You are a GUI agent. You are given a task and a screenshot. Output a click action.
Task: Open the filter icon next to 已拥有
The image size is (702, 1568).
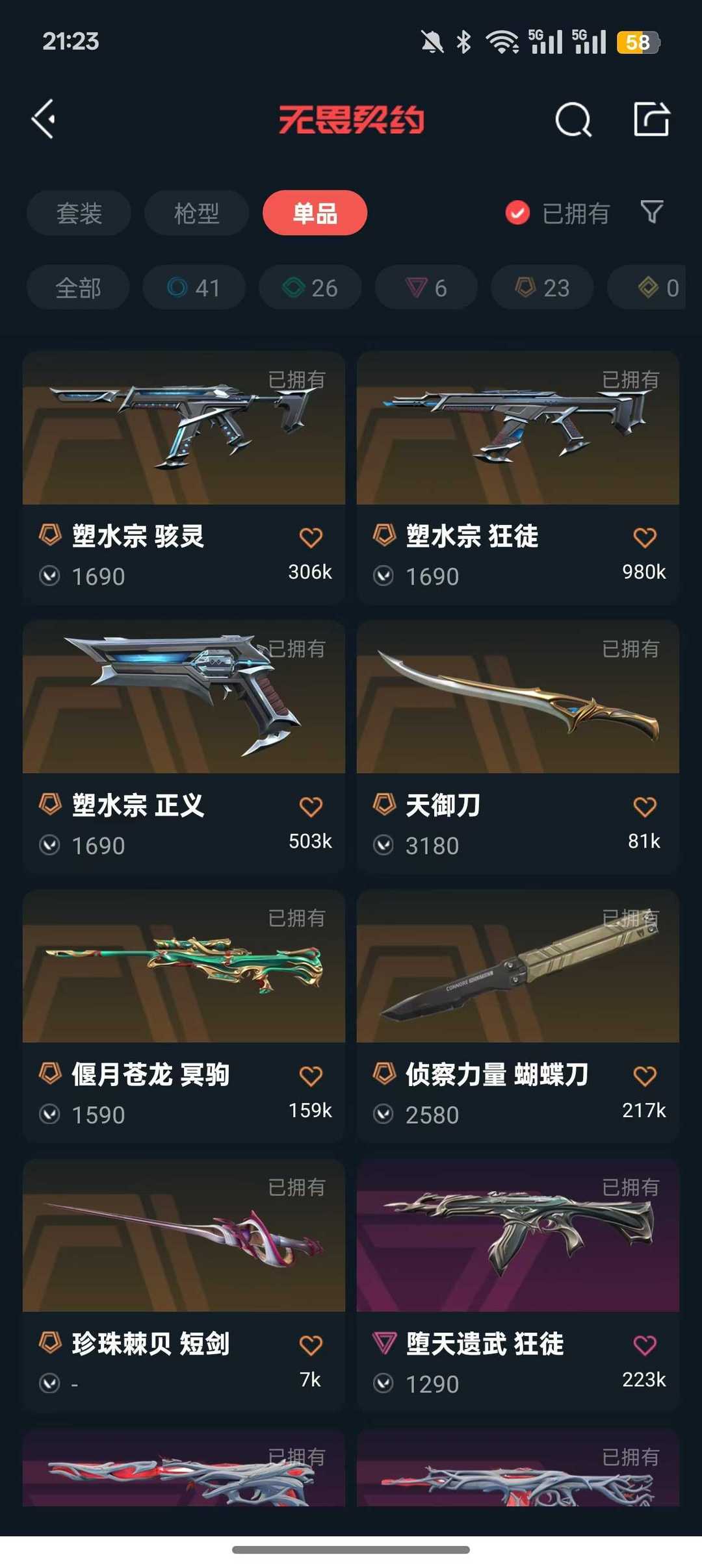(x=652, y=213)
